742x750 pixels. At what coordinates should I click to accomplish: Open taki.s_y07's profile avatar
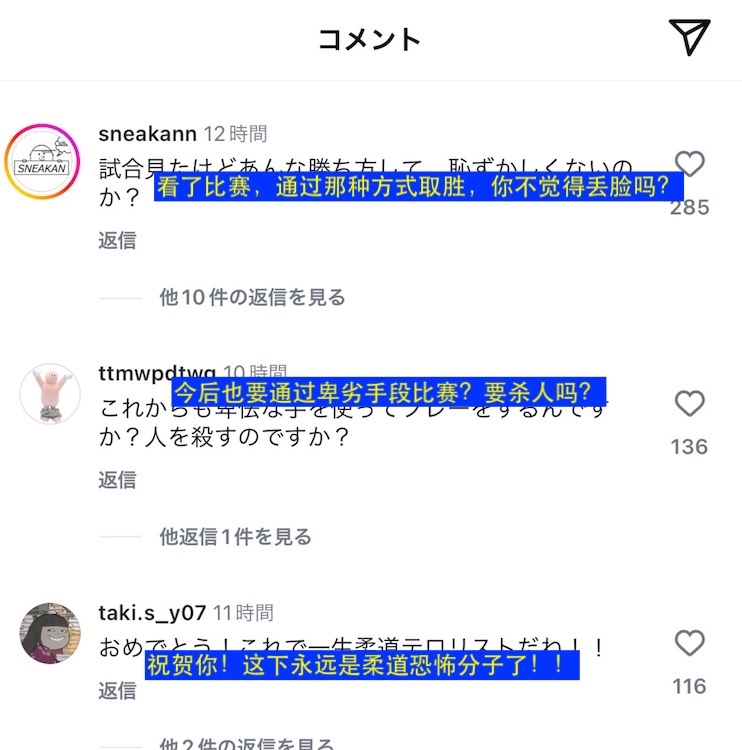pos(50,633)
